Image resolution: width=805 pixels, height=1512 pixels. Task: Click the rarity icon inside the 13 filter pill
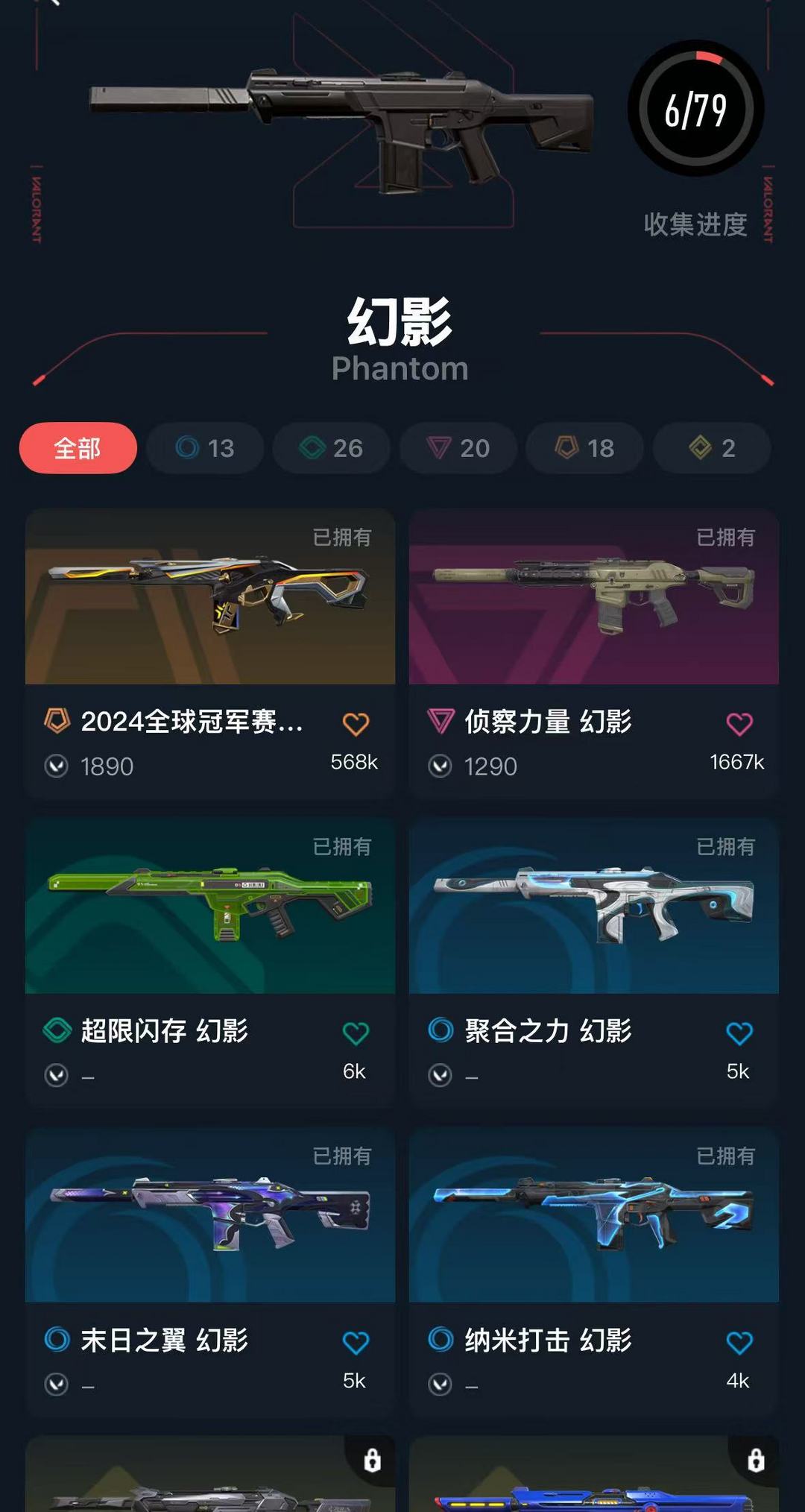pos(188,448)
